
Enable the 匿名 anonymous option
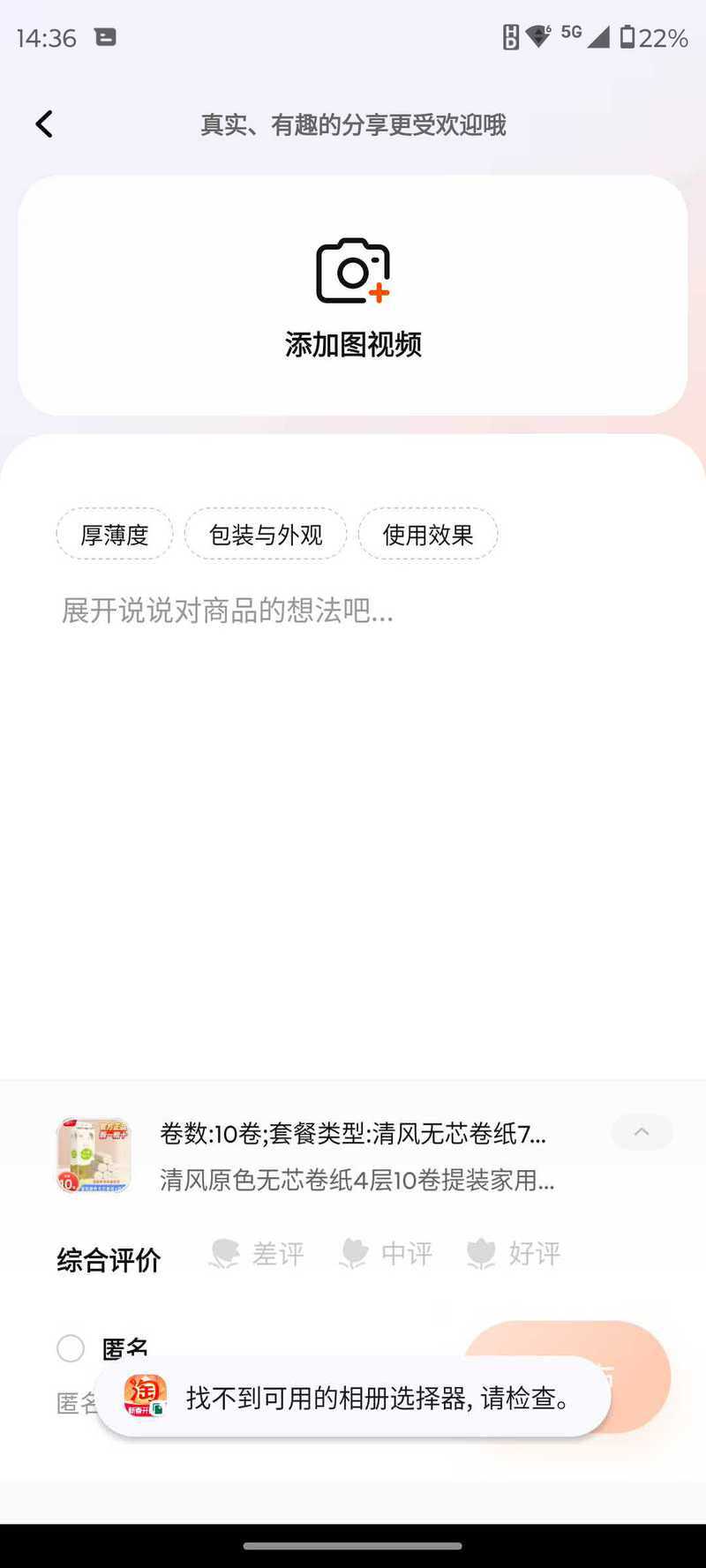point(71,1347)
